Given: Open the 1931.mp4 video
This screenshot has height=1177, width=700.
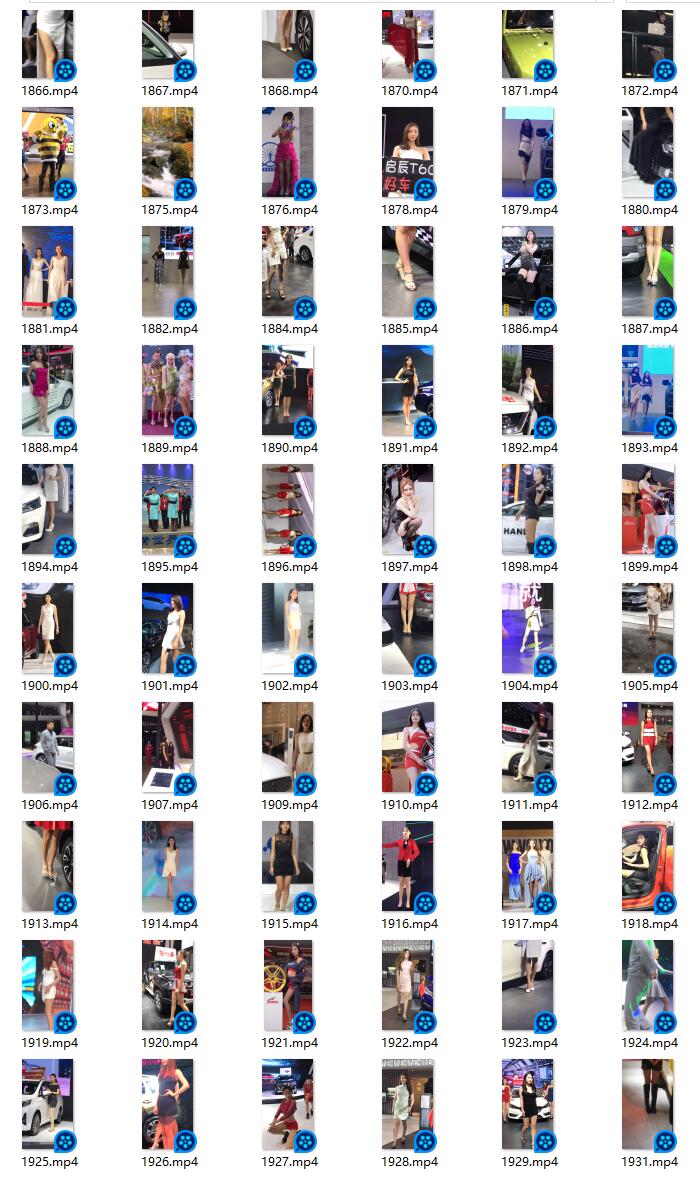Looking at the screenshot, I should pyautogui.click(x=648, y=1105).
